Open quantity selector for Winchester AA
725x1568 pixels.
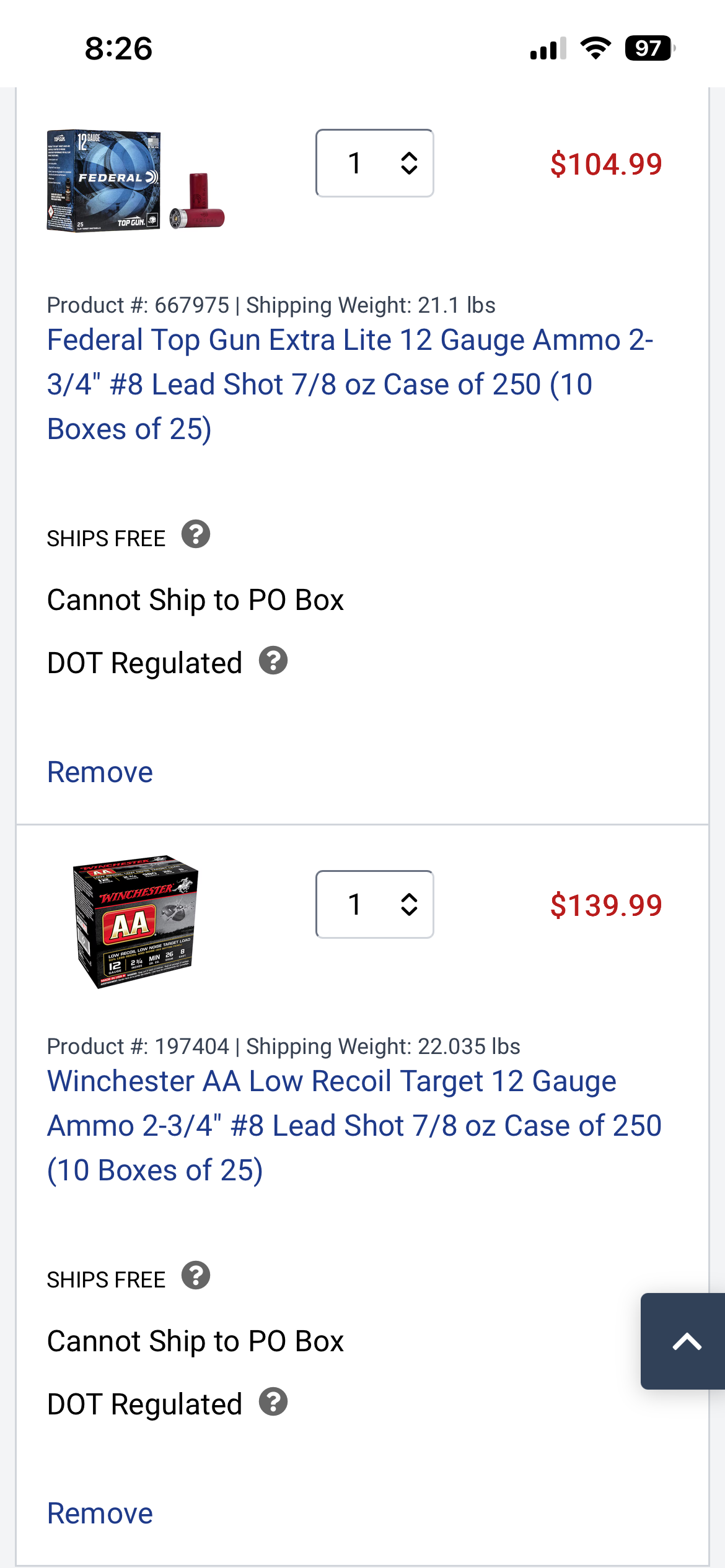click(x=374, y=905)
